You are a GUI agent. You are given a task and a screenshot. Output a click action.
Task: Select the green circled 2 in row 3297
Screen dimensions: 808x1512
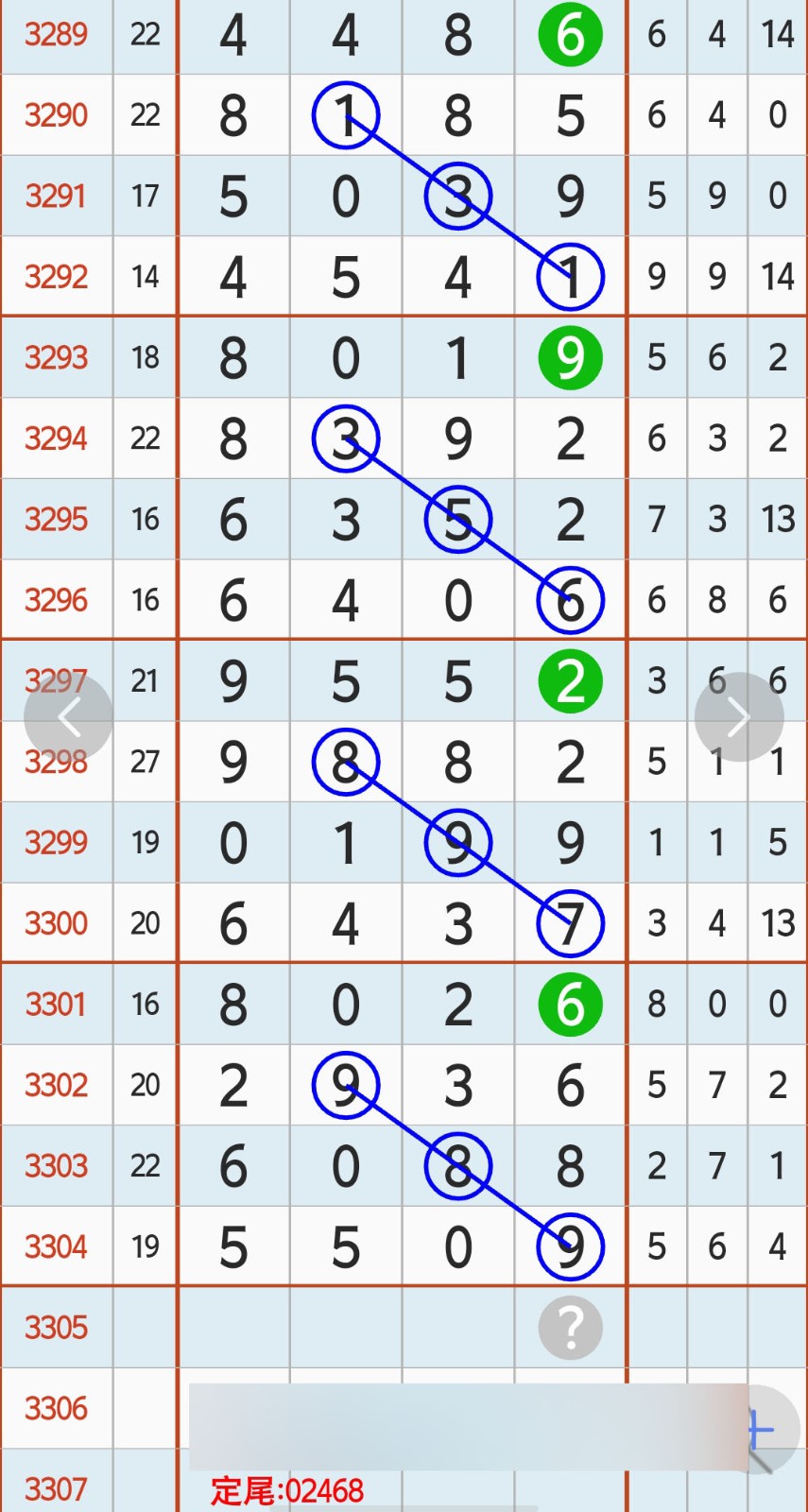coord(570,680)
